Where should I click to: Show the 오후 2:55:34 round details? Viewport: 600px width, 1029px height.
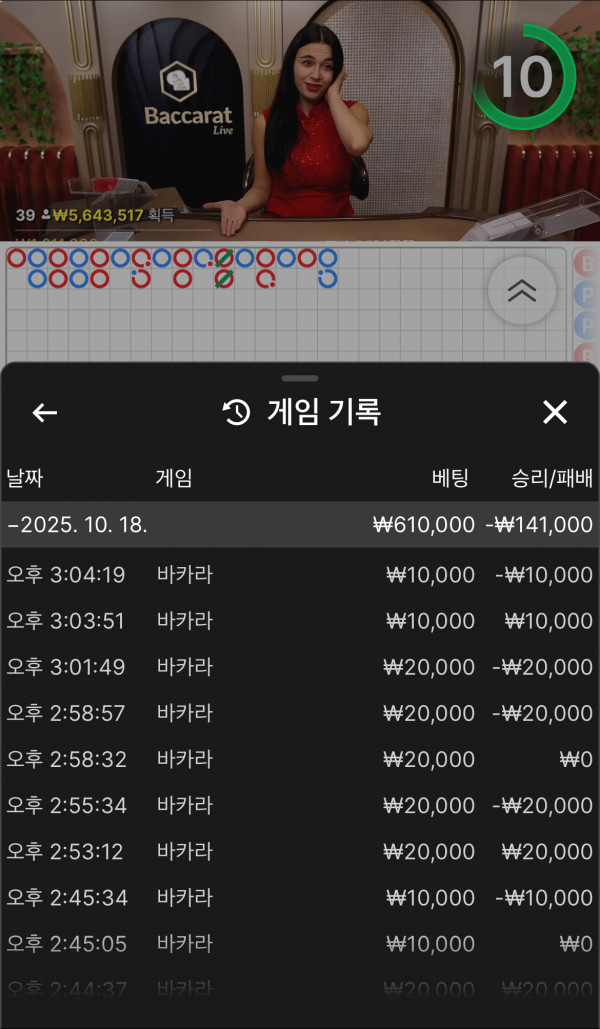[300, 805]
